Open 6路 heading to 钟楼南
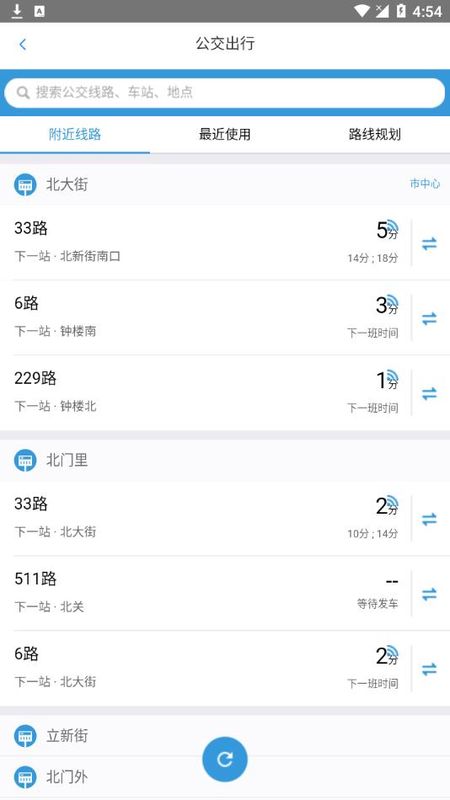 [205, 317]
